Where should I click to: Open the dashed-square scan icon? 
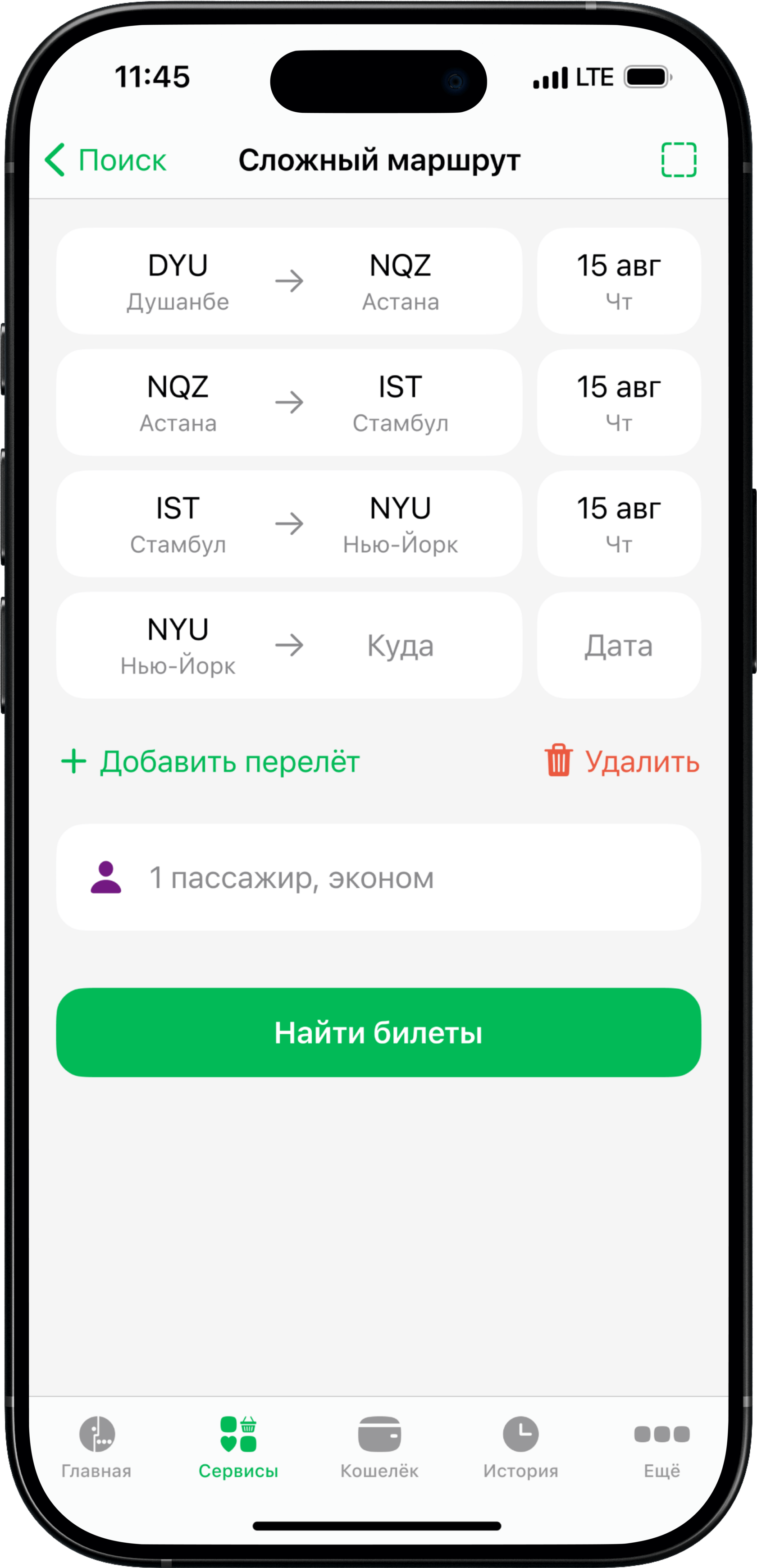click(x=679, y=160)
